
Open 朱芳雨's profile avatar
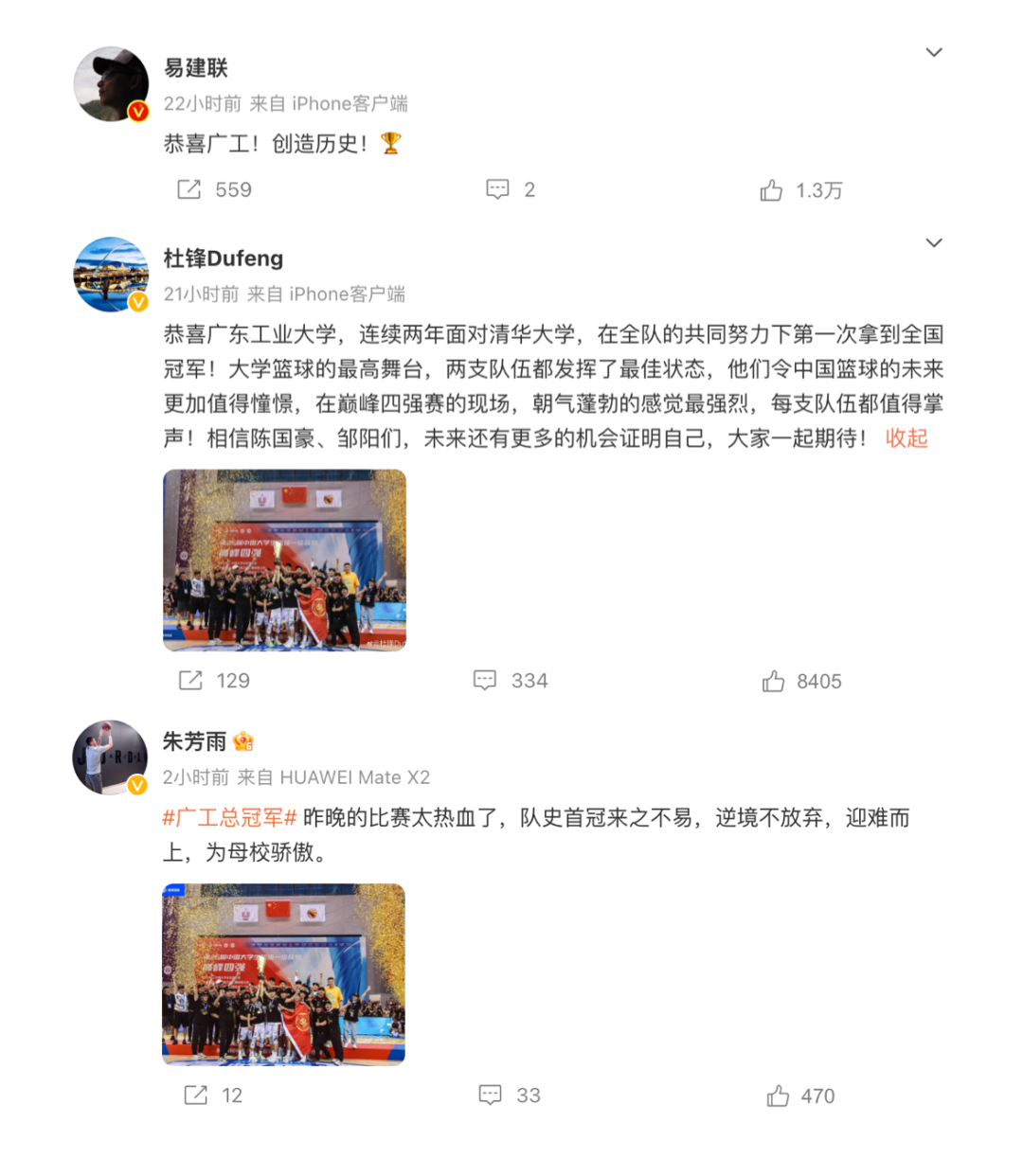point(111,757)
